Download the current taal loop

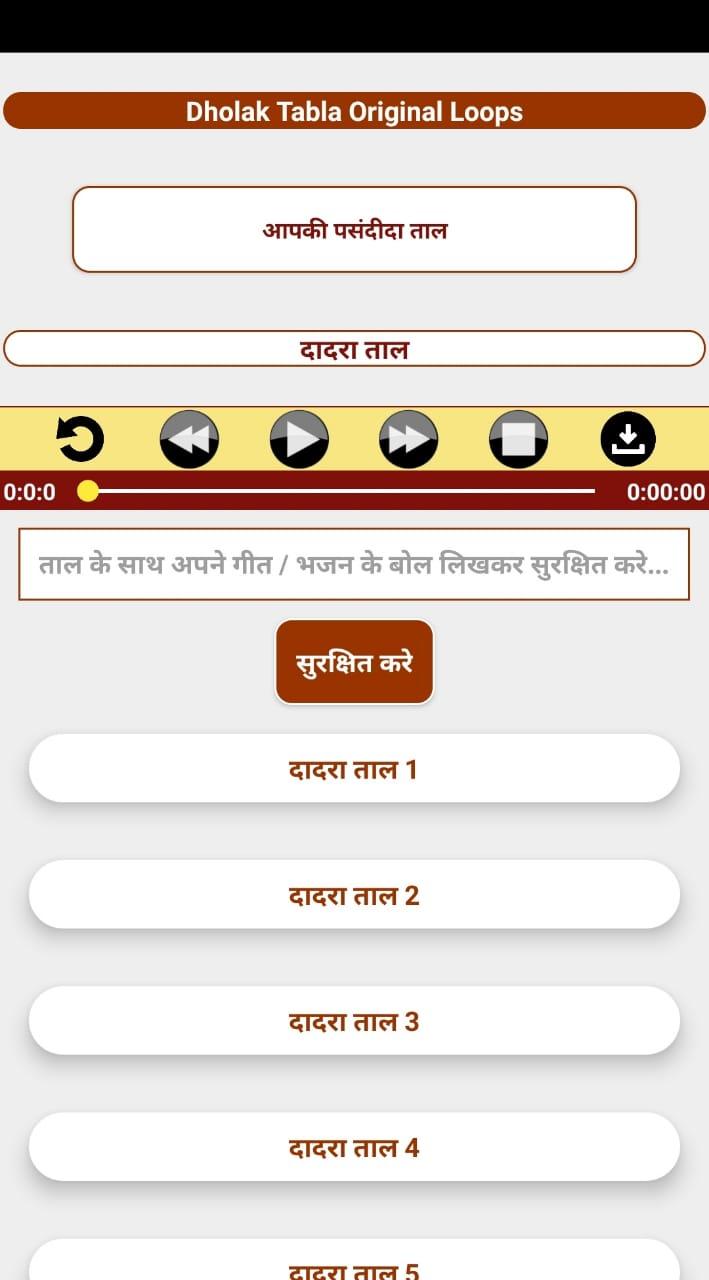(628, 439)
